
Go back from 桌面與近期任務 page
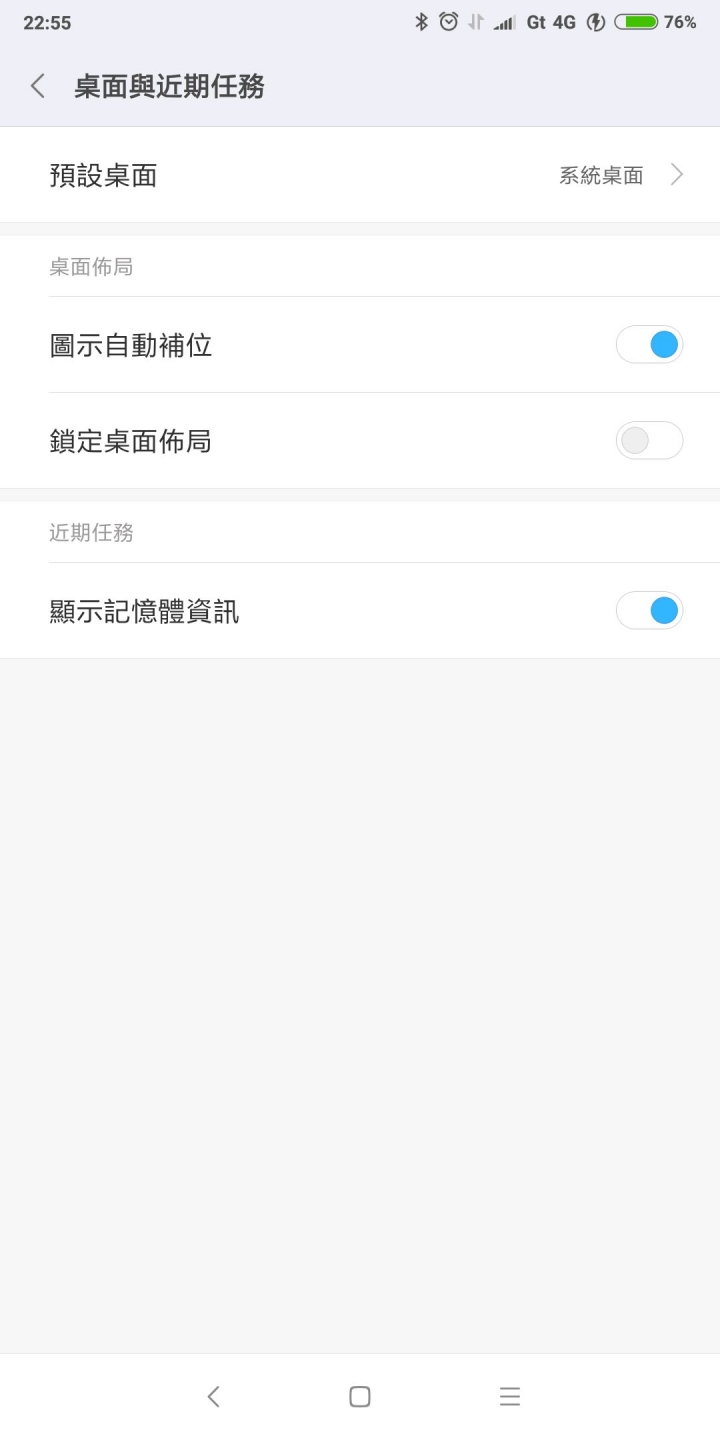coord(38,86)
